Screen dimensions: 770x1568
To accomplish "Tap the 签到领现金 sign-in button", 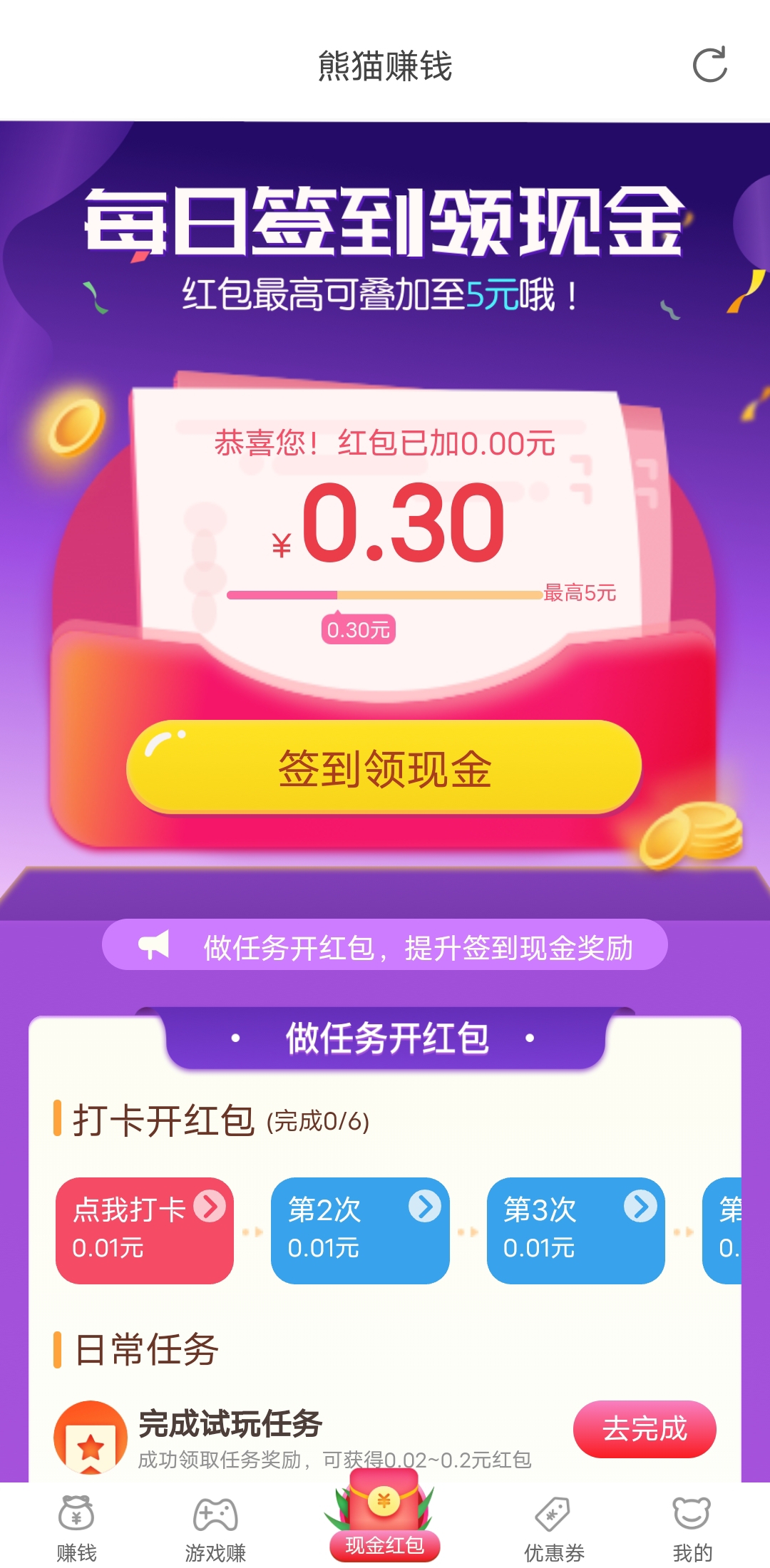I will pyautogui.click(x=384, y=768).
